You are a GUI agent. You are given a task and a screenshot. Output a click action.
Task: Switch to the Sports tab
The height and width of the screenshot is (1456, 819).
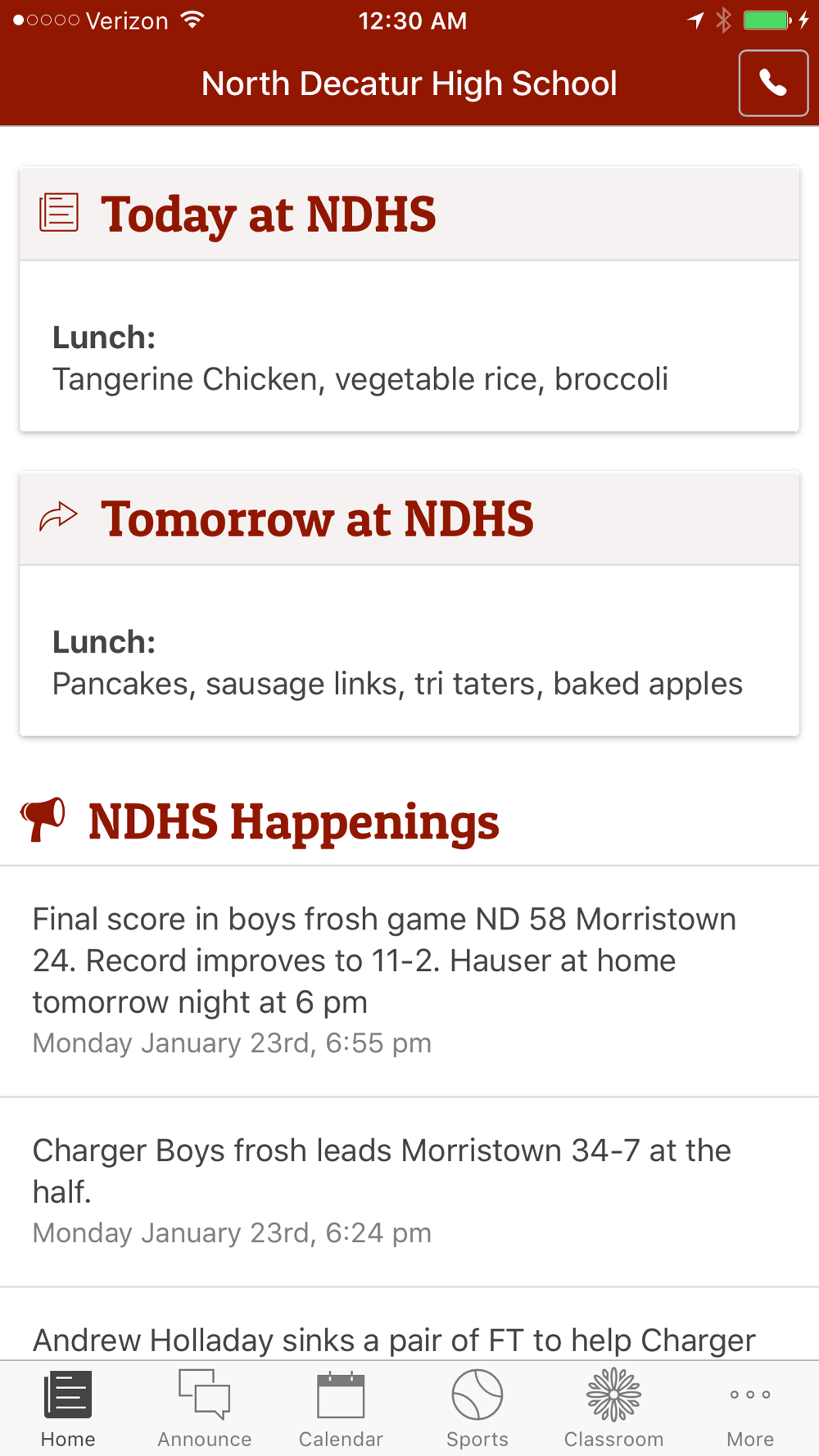(477, 1409)
